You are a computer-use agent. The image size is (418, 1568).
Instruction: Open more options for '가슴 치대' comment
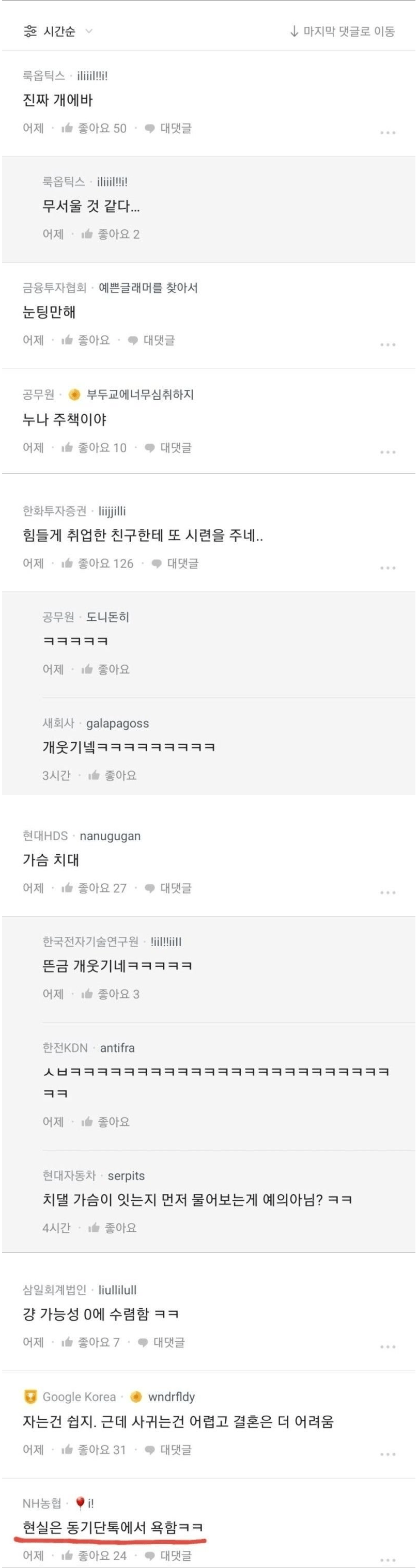(x=388, y=892)
